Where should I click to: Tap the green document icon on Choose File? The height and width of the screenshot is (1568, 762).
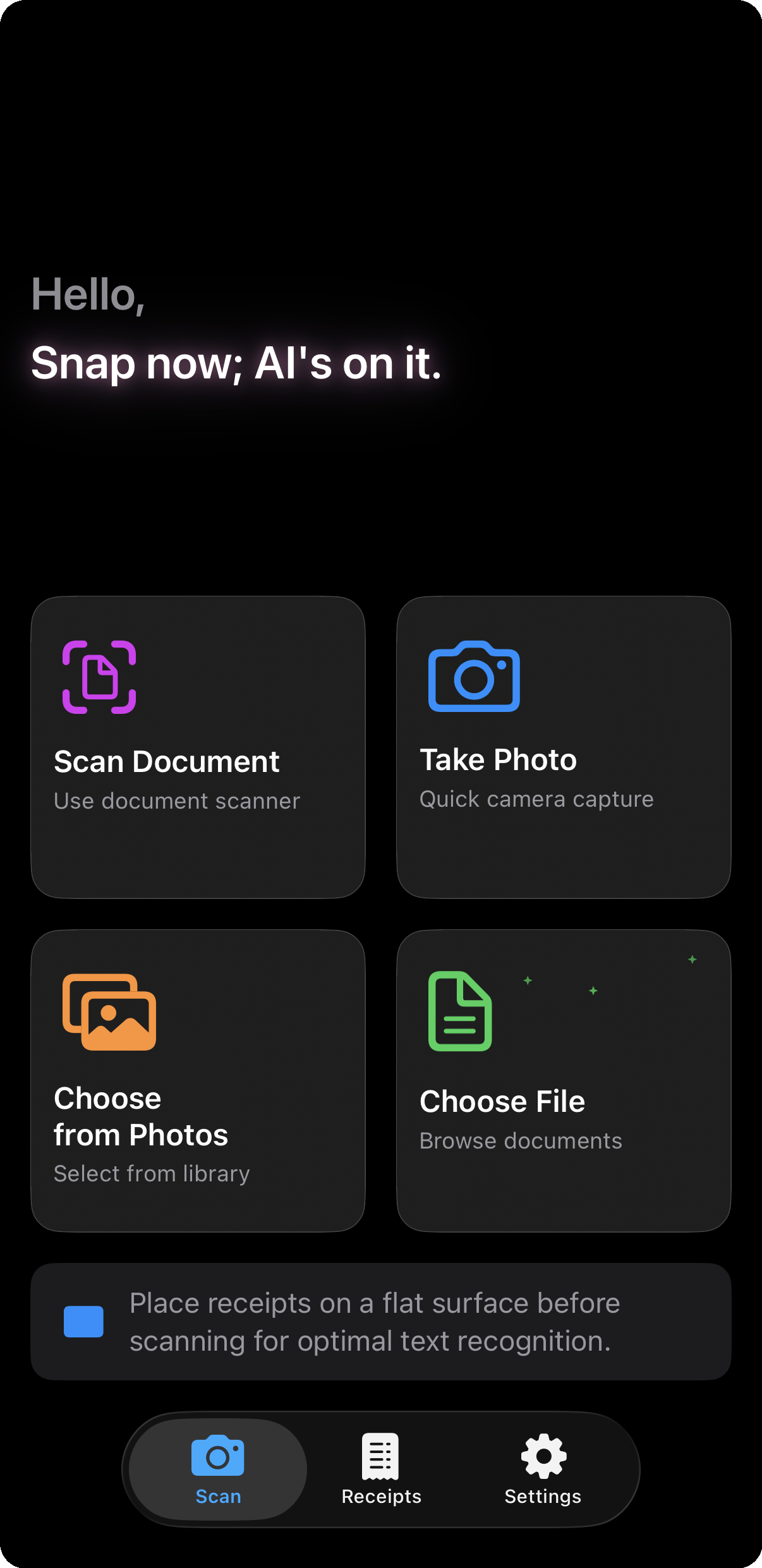point(459,1011)
